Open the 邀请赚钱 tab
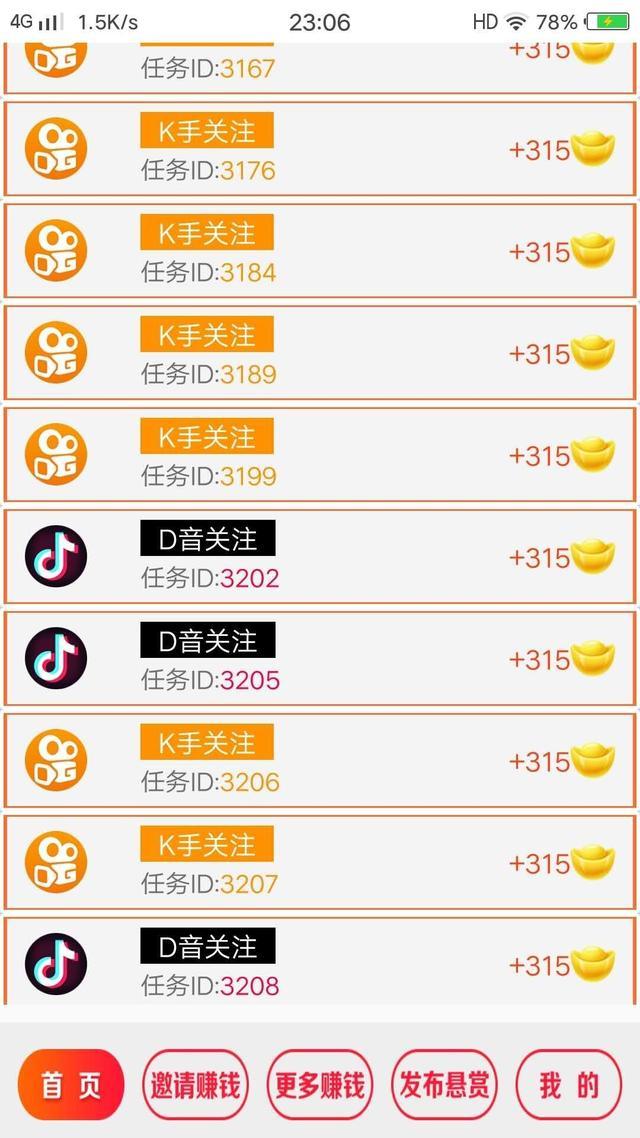The image size is (640, 1138). pos(195,1085)
